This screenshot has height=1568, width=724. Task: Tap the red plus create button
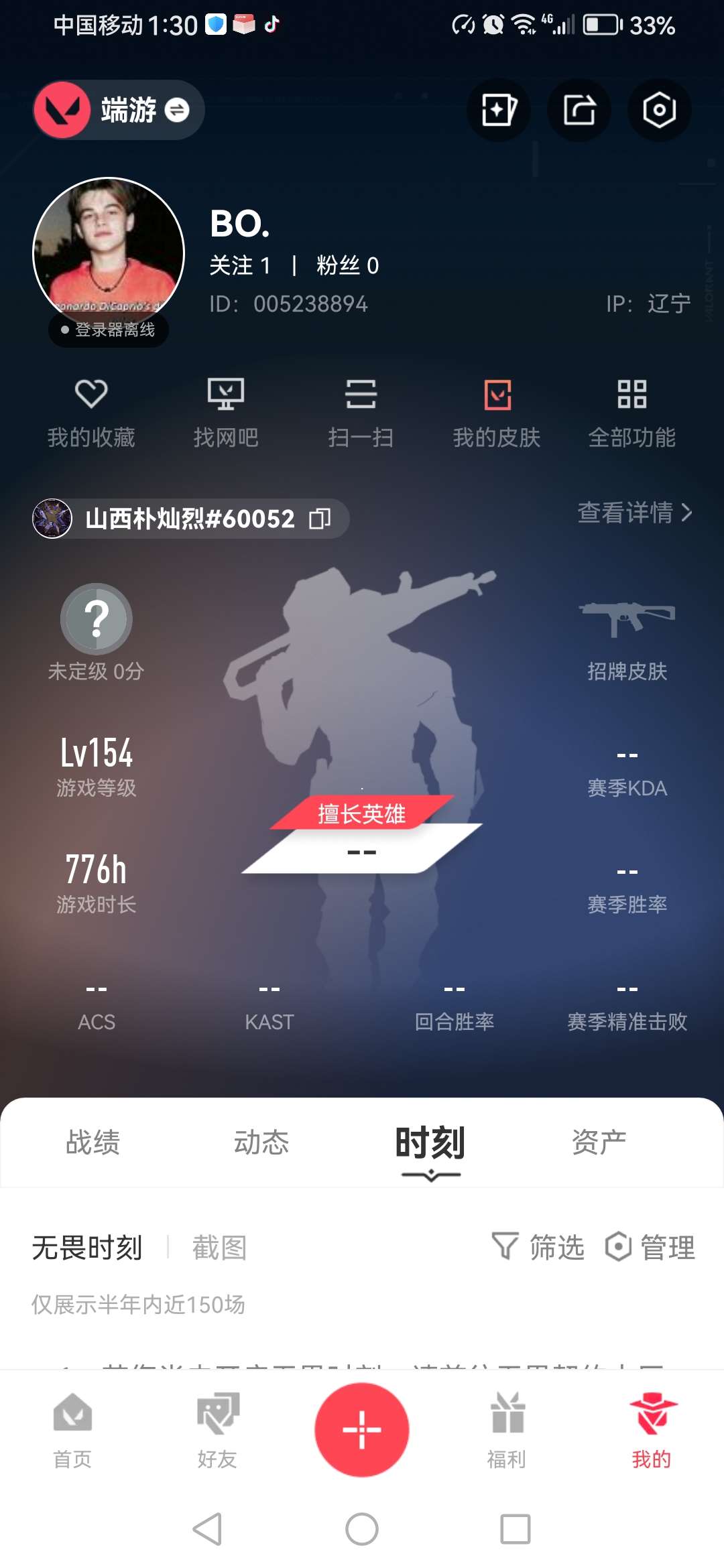[362, 1429]
